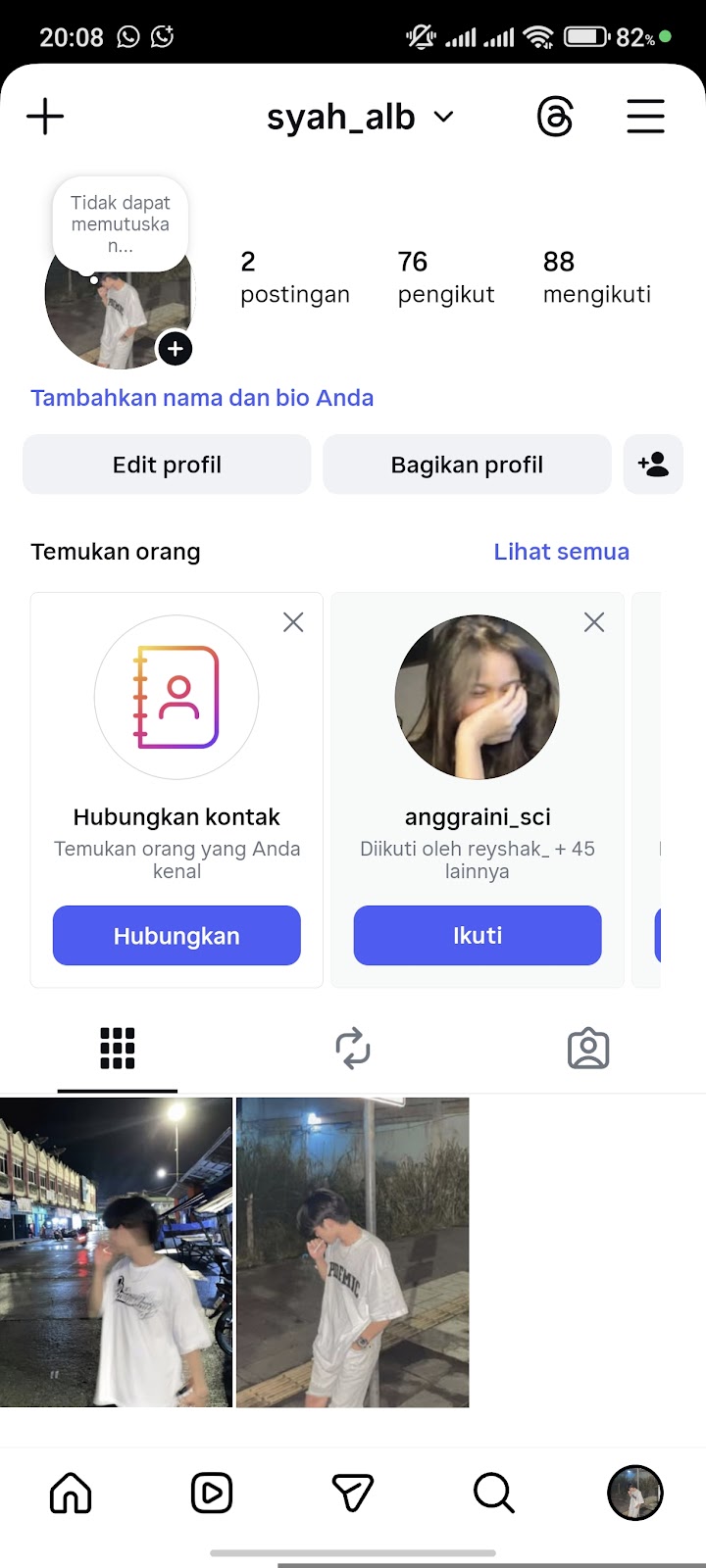The image size is (706, 1568).
Task: View the 88 mengikuti list
Action: tap(596, 277)
